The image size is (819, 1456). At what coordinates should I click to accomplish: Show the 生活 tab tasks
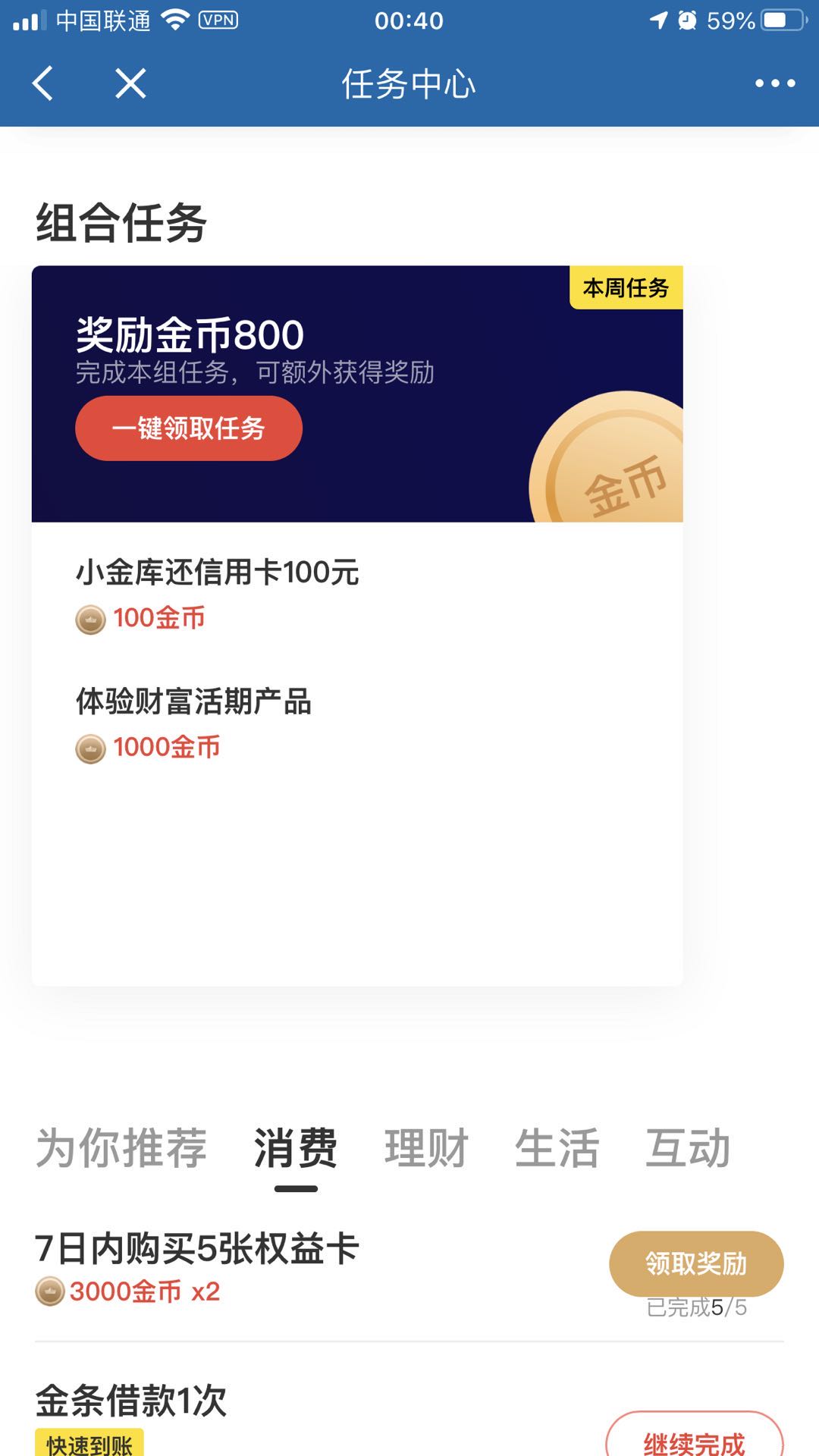557,1147
